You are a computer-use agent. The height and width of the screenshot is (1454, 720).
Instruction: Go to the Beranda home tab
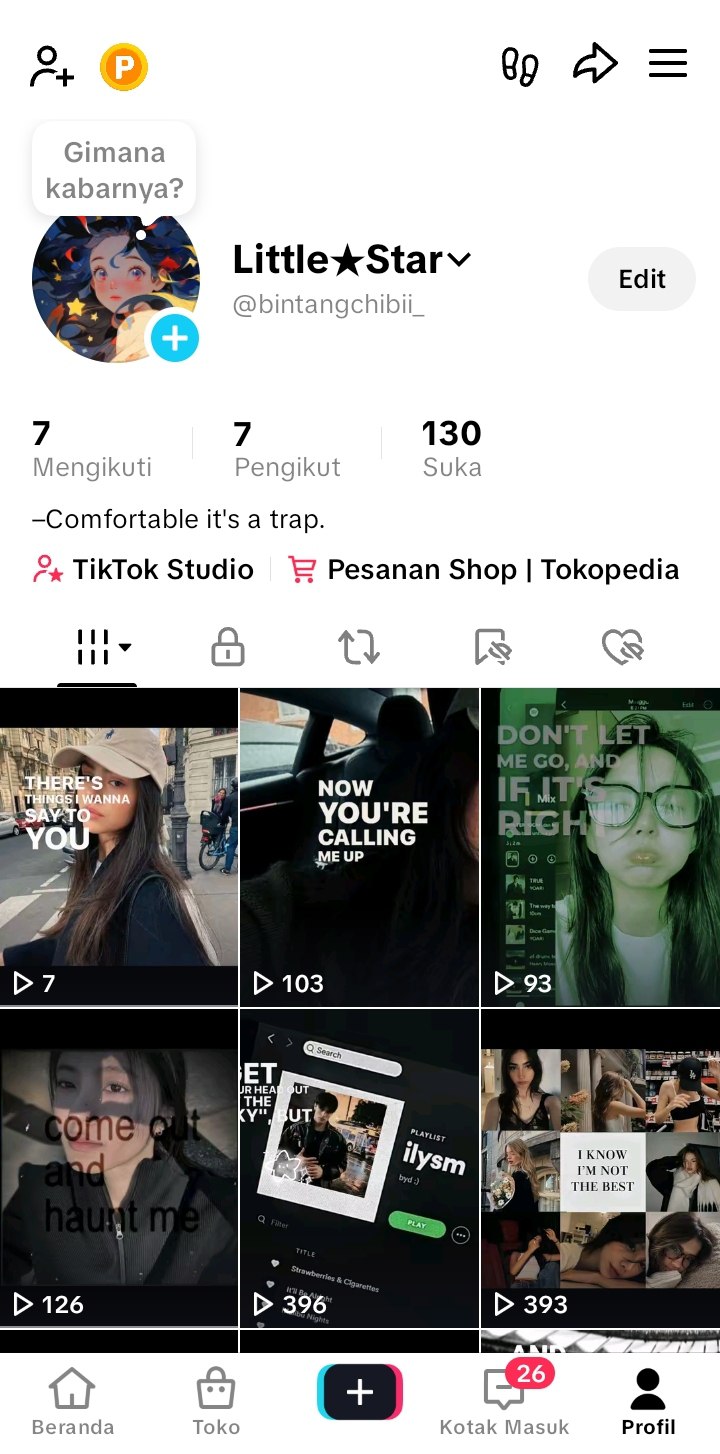pos(72,1402)
